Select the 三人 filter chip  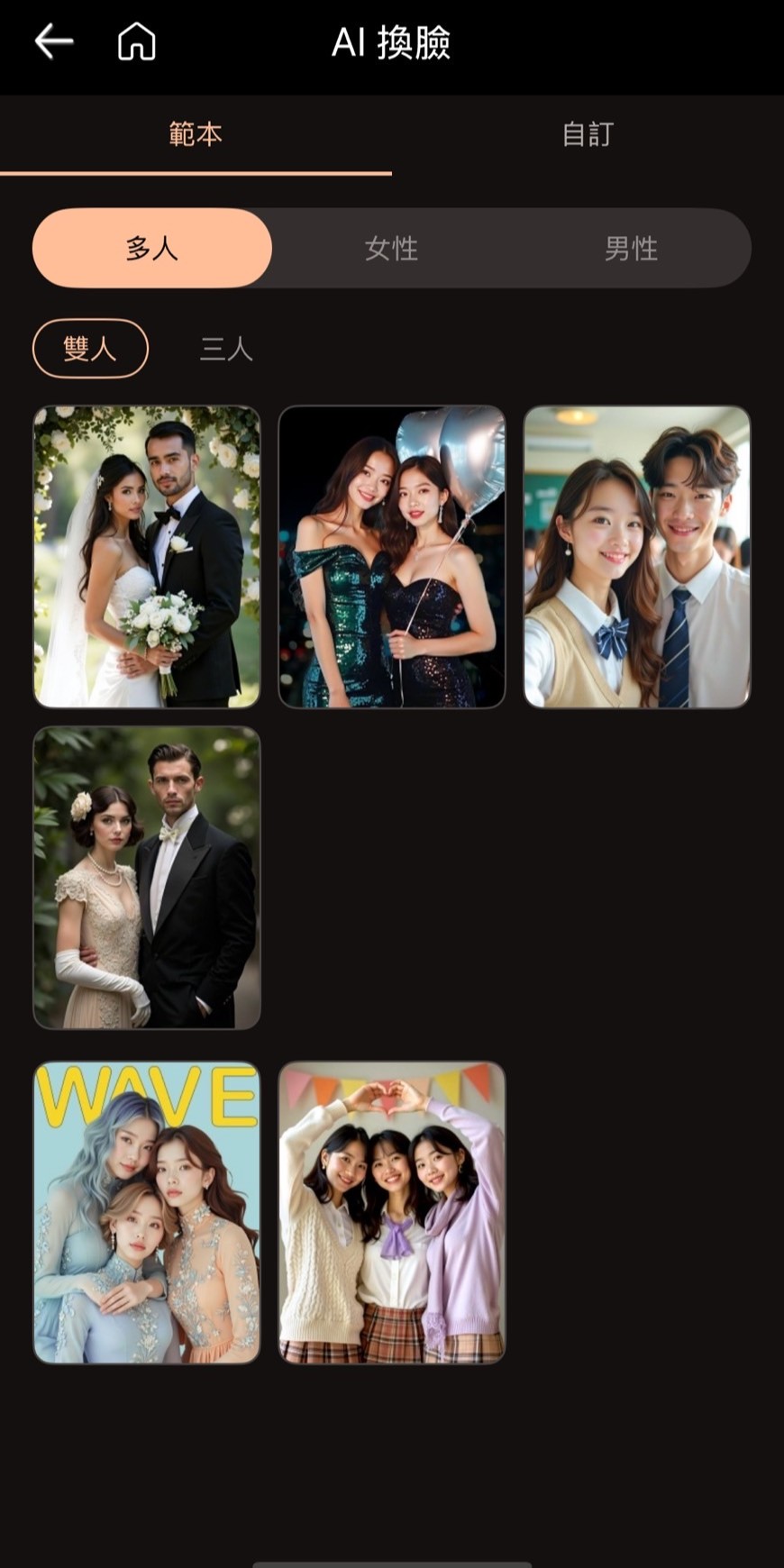225,349
